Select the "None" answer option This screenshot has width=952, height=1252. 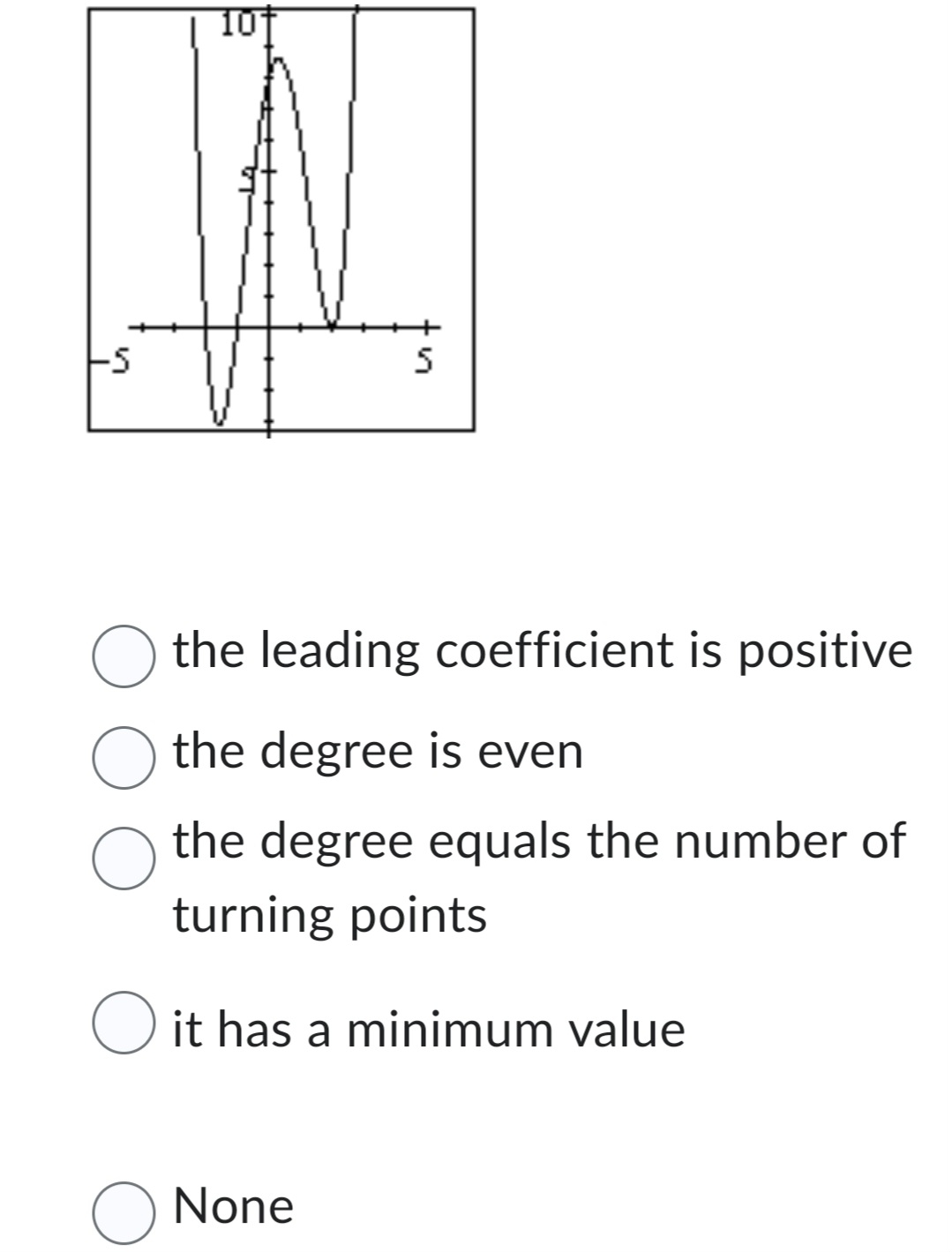121,1207
